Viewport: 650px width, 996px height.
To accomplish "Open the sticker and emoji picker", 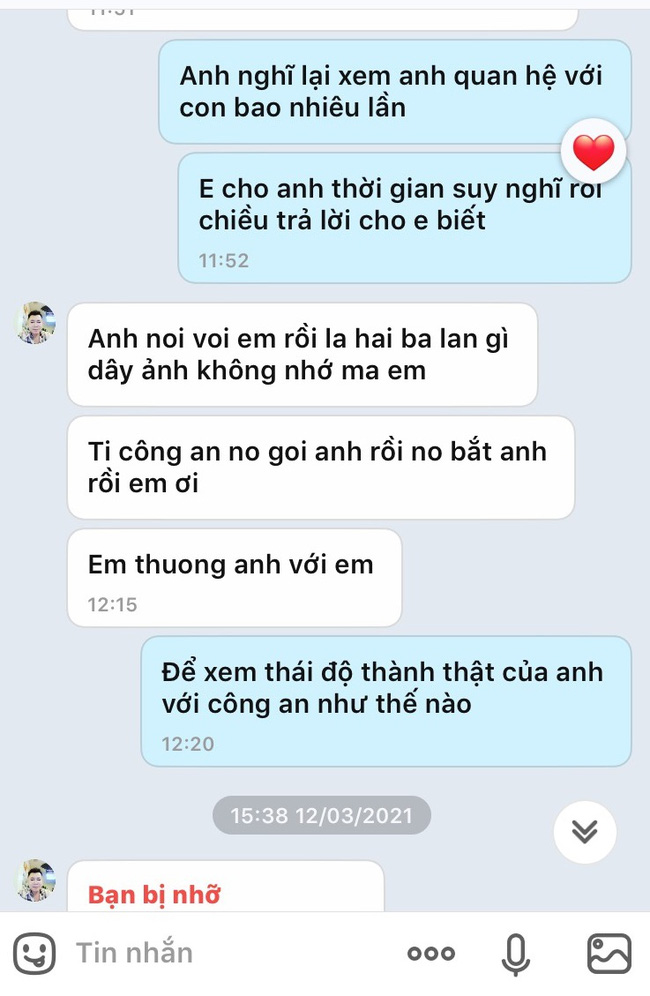I will (x=34, y=953).
